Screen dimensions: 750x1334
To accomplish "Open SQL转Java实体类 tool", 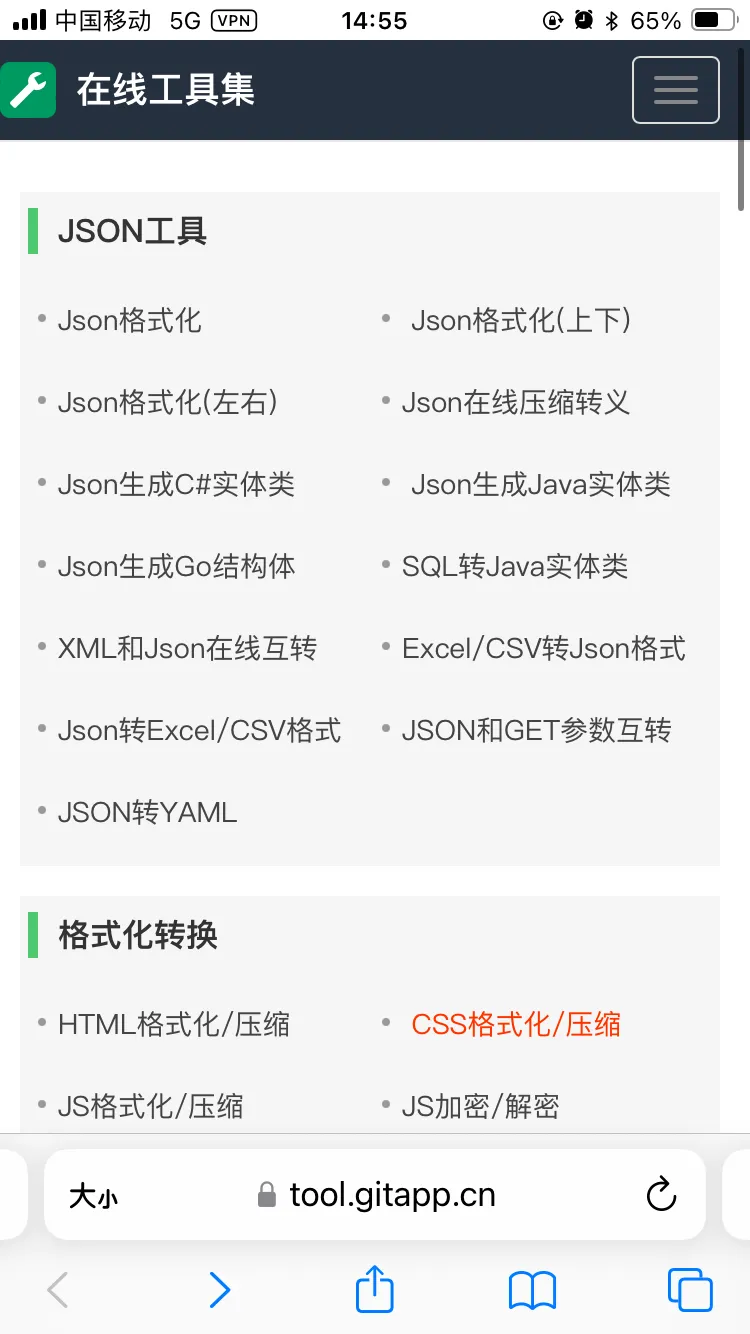I will point(515,567).
